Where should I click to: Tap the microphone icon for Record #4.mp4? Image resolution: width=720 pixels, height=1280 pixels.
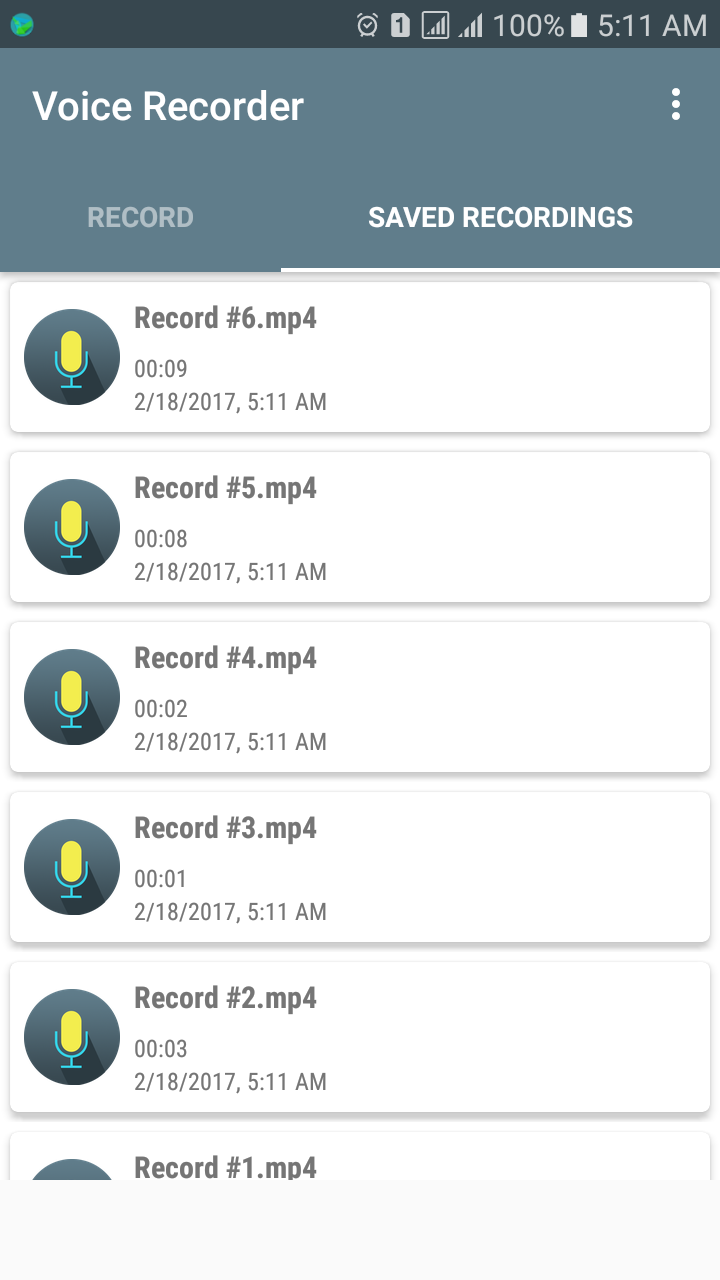tap(71, 696)
